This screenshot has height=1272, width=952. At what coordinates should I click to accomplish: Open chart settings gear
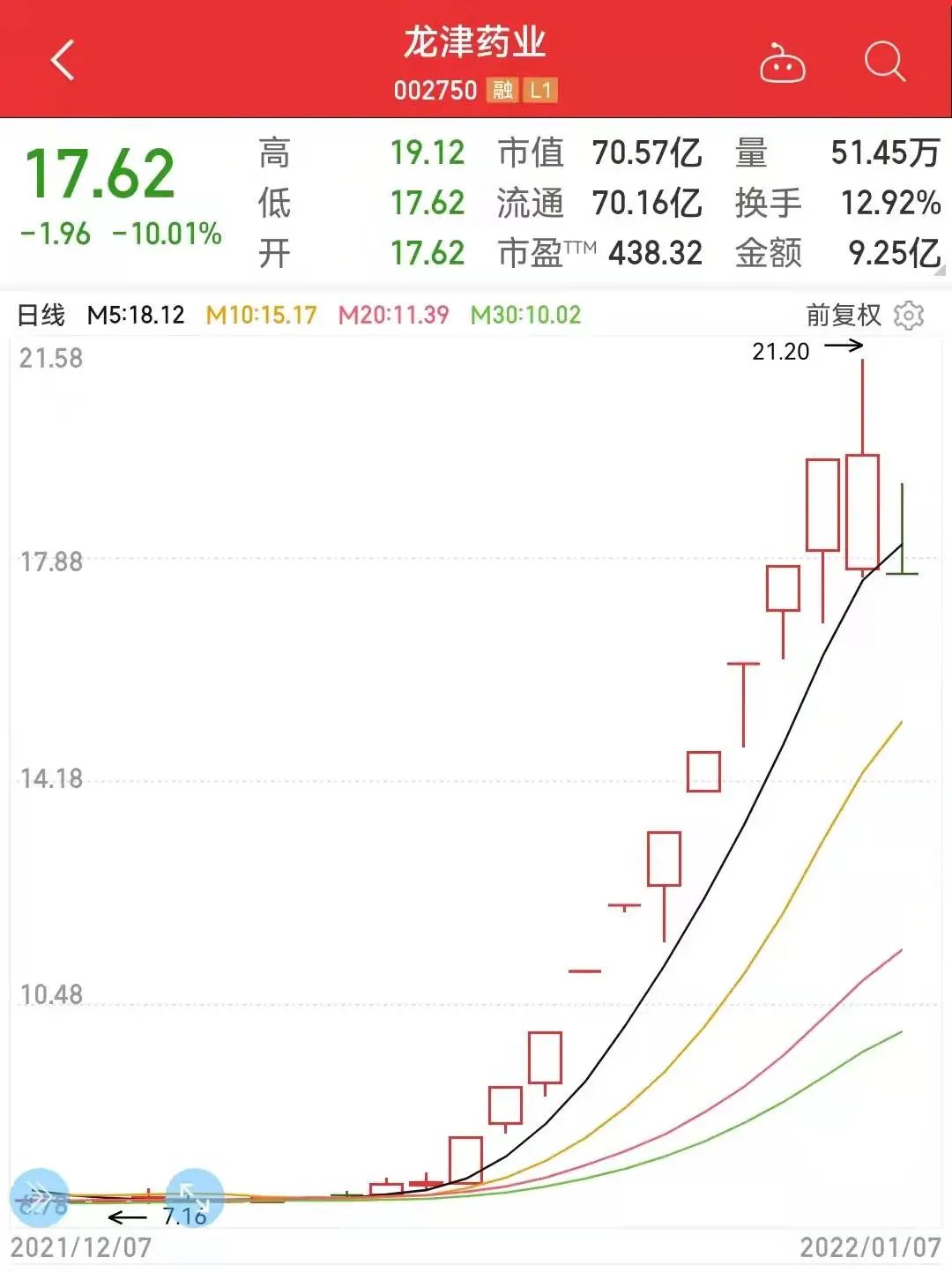tap(909, 315)
